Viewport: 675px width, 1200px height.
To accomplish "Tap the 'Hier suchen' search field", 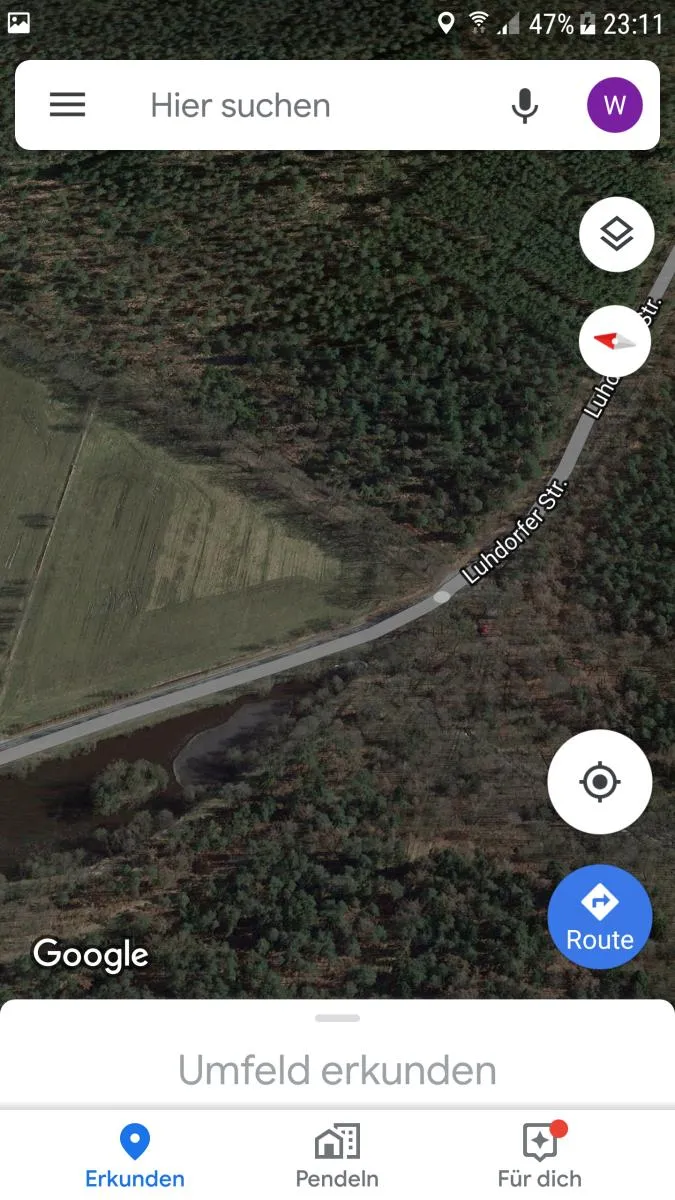I will pos(310,105).
